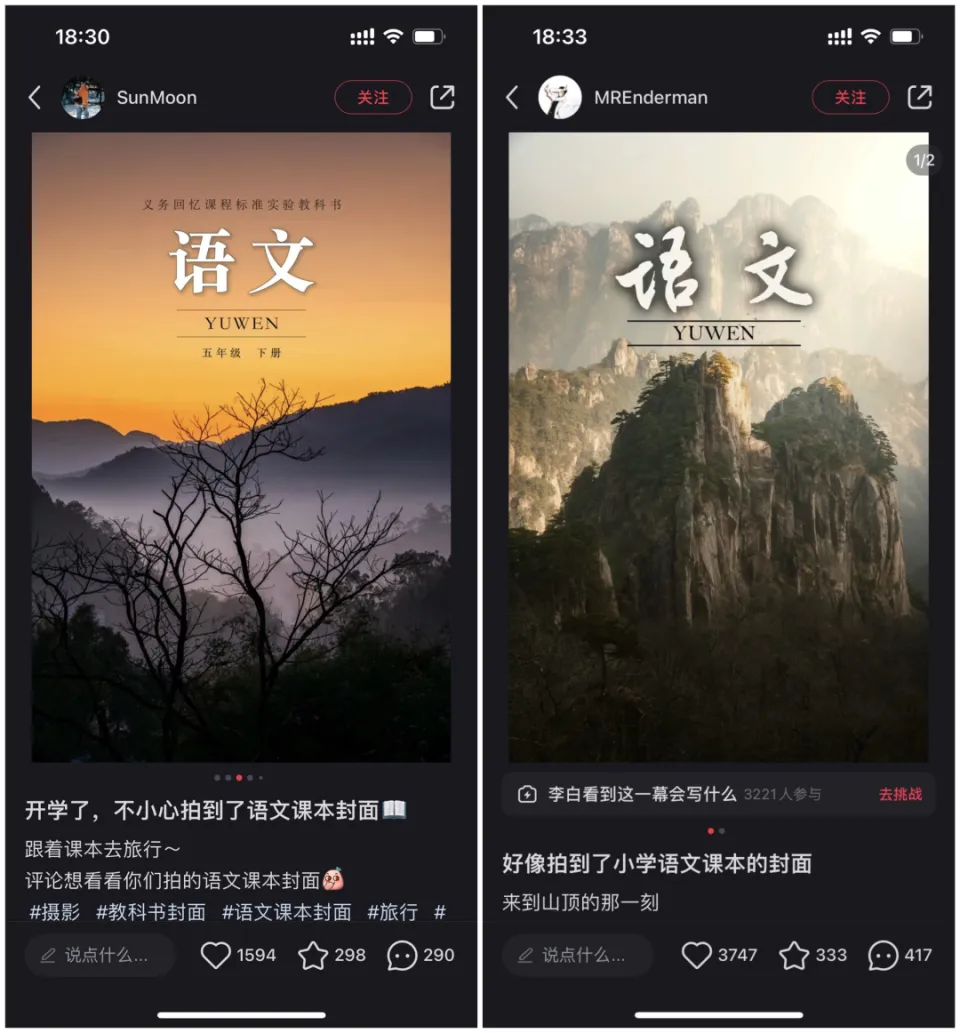The image size is (960, 1033).
Task: Like SunMoon's post with 1594 likes
Action: click(216, 955)
